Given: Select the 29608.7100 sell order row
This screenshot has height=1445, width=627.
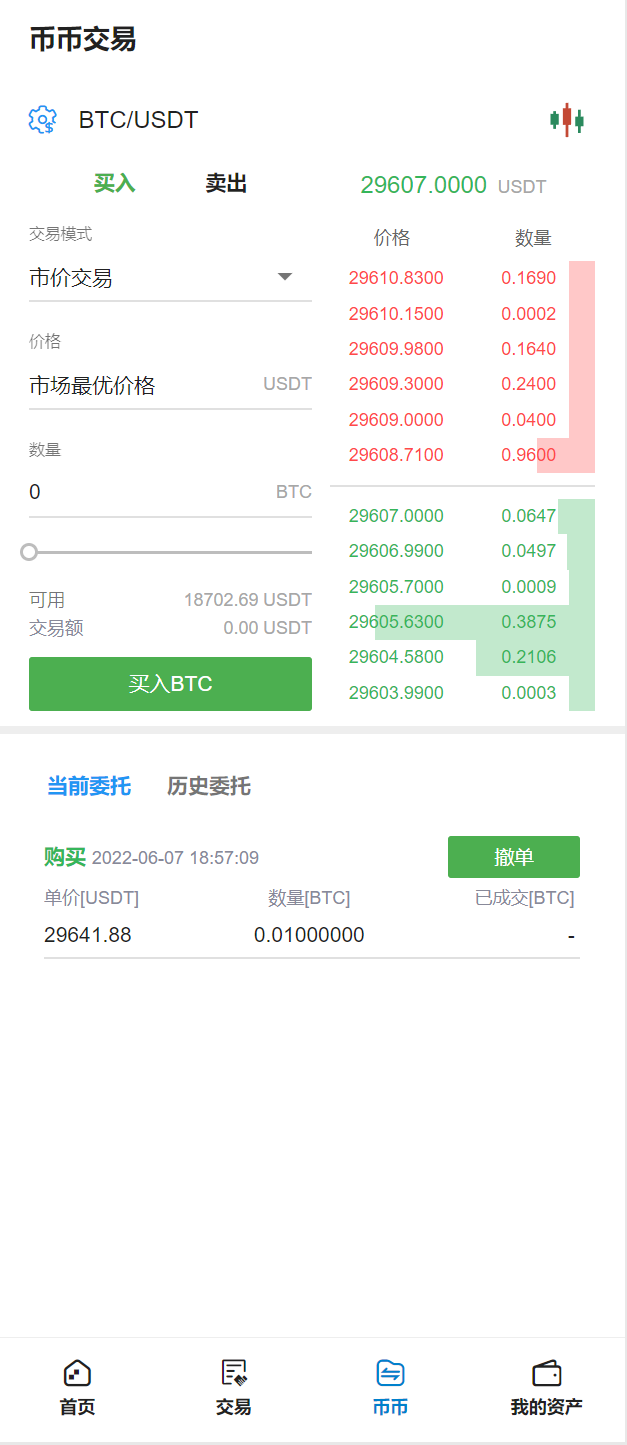Looking at the screenshot, I should (462, 455).
